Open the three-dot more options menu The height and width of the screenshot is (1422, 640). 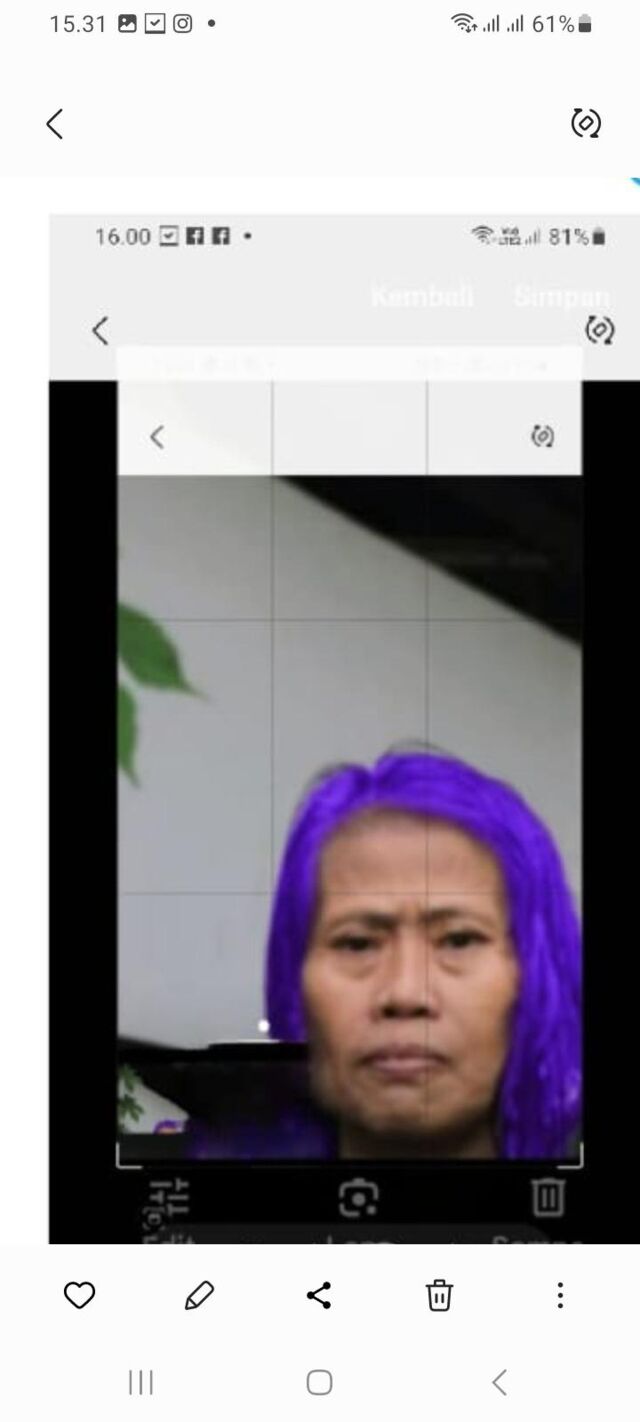(560, 1295)
